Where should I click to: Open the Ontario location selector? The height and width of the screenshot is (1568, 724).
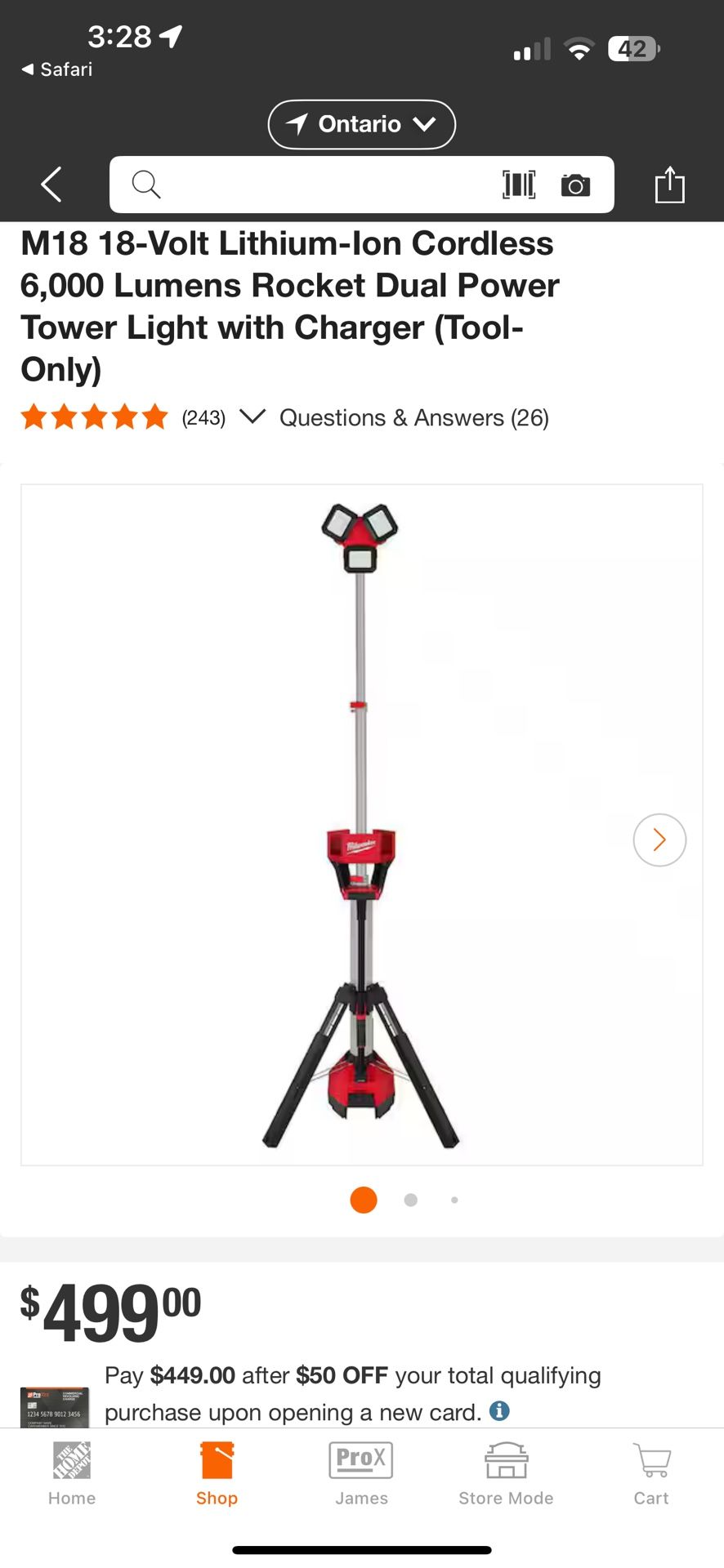361,124
